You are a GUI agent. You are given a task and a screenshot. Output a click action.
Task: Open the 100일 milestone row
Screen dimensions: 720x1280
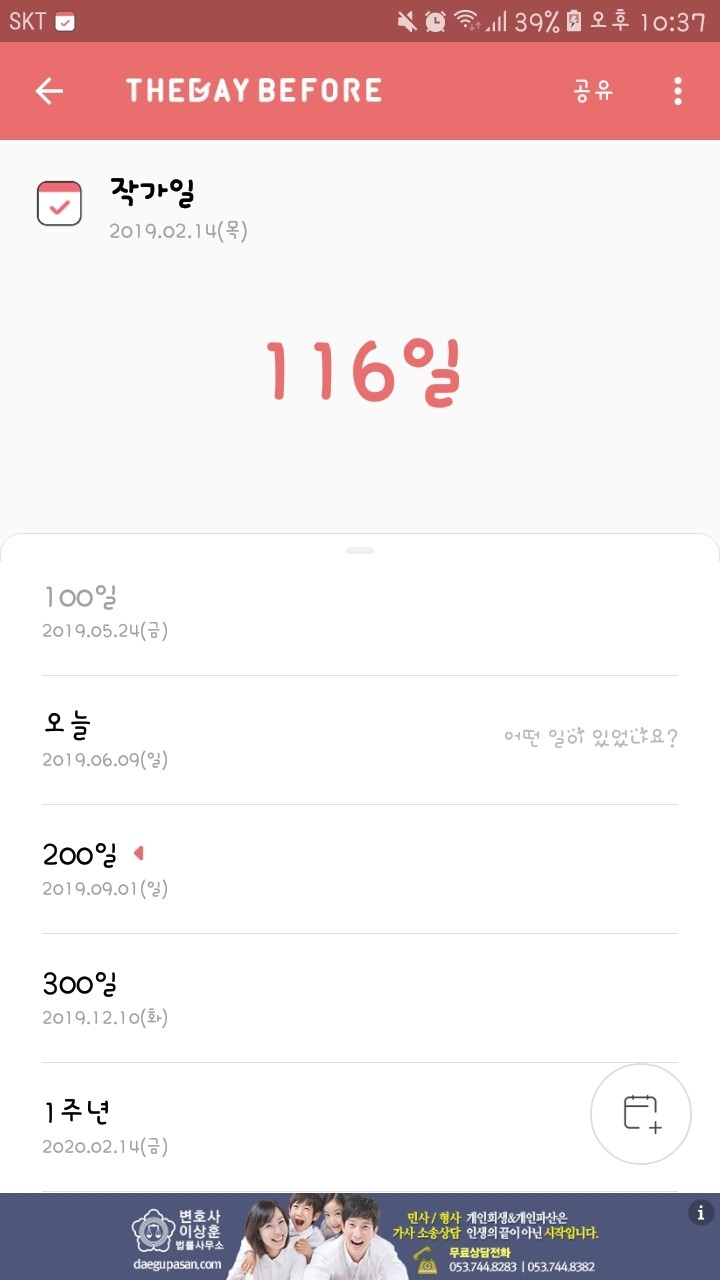click(360, 612)
